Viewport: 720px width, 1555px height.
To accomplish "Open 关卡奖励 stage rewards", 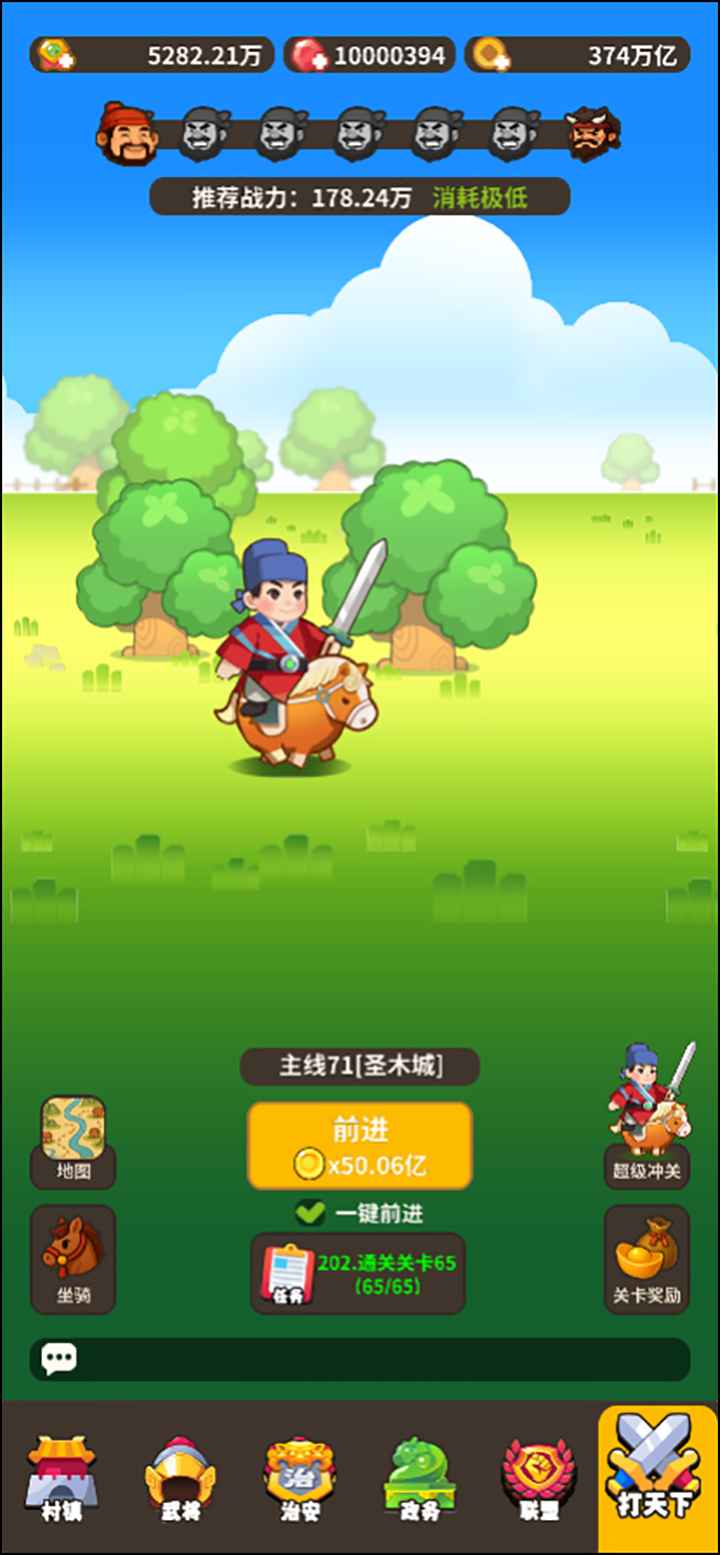I will click(x=647, y=1258).
